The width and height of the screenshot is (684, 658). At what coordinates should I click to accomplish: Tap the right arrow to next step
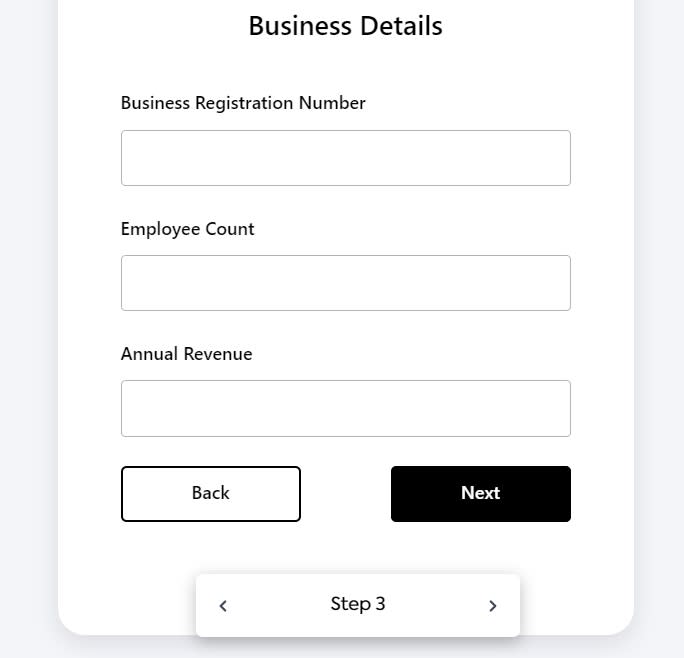tap(492, 605)
